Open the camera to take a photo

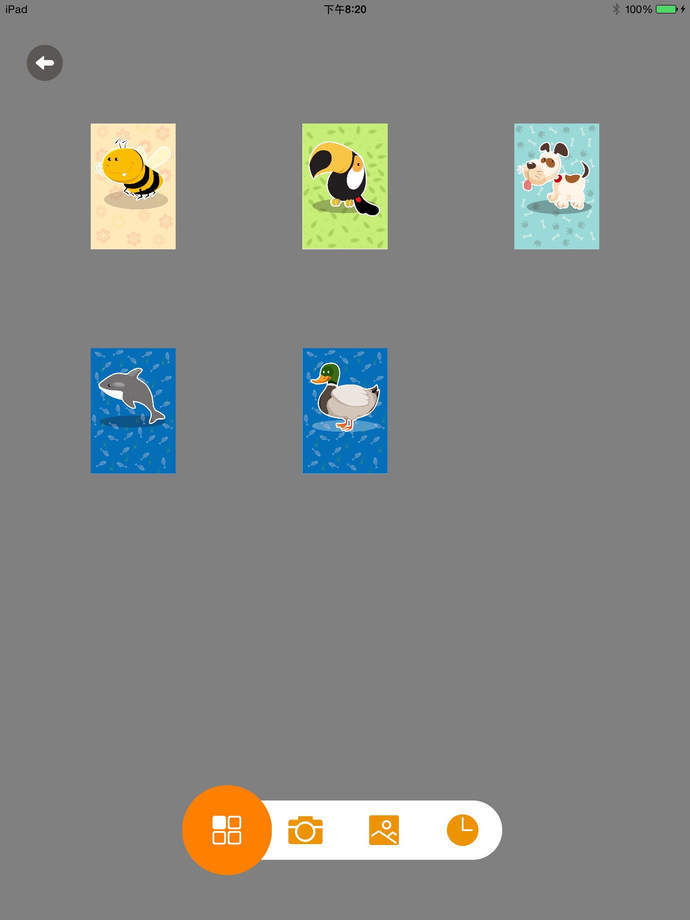tap(305, 830)
